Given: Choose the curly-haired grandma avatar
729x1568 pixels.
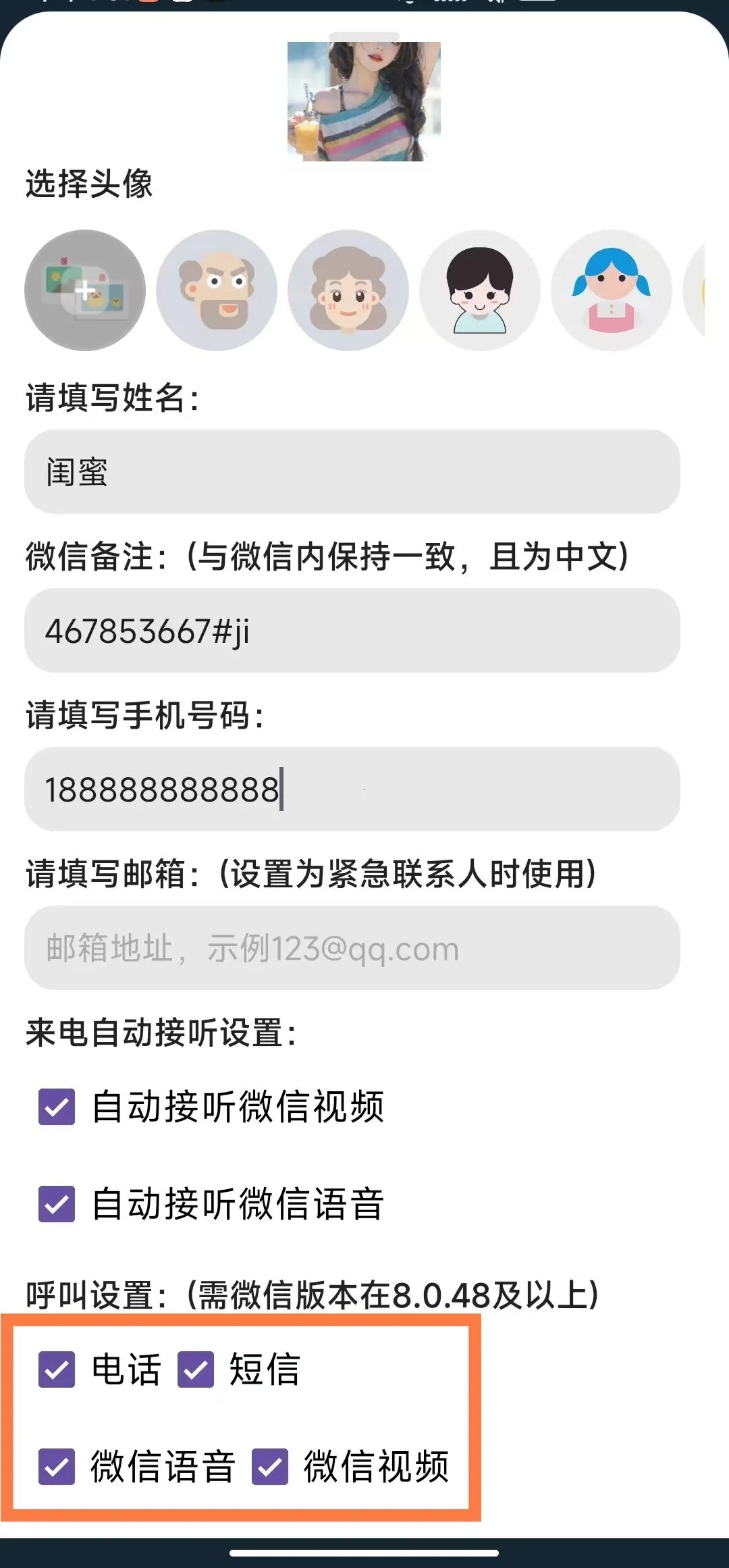Looking at the screenshot, I should (x=350, y=289).
